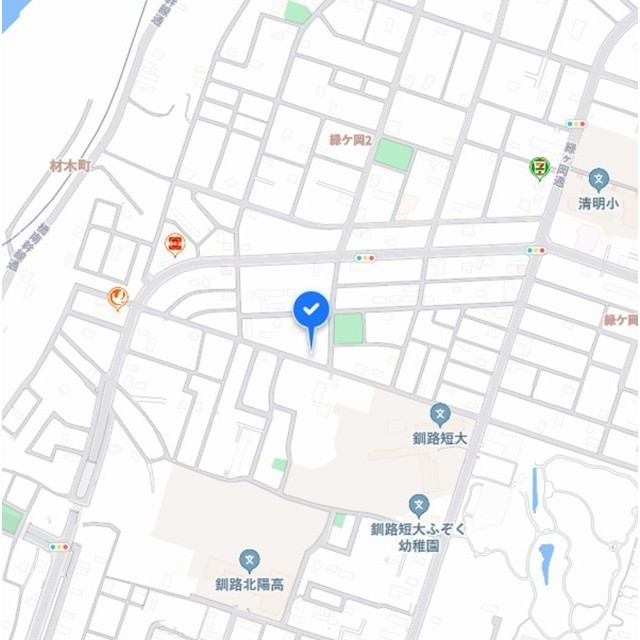Open the 釧路短大 school marker
The image size is (640, 640).
[x=440, y=412]
